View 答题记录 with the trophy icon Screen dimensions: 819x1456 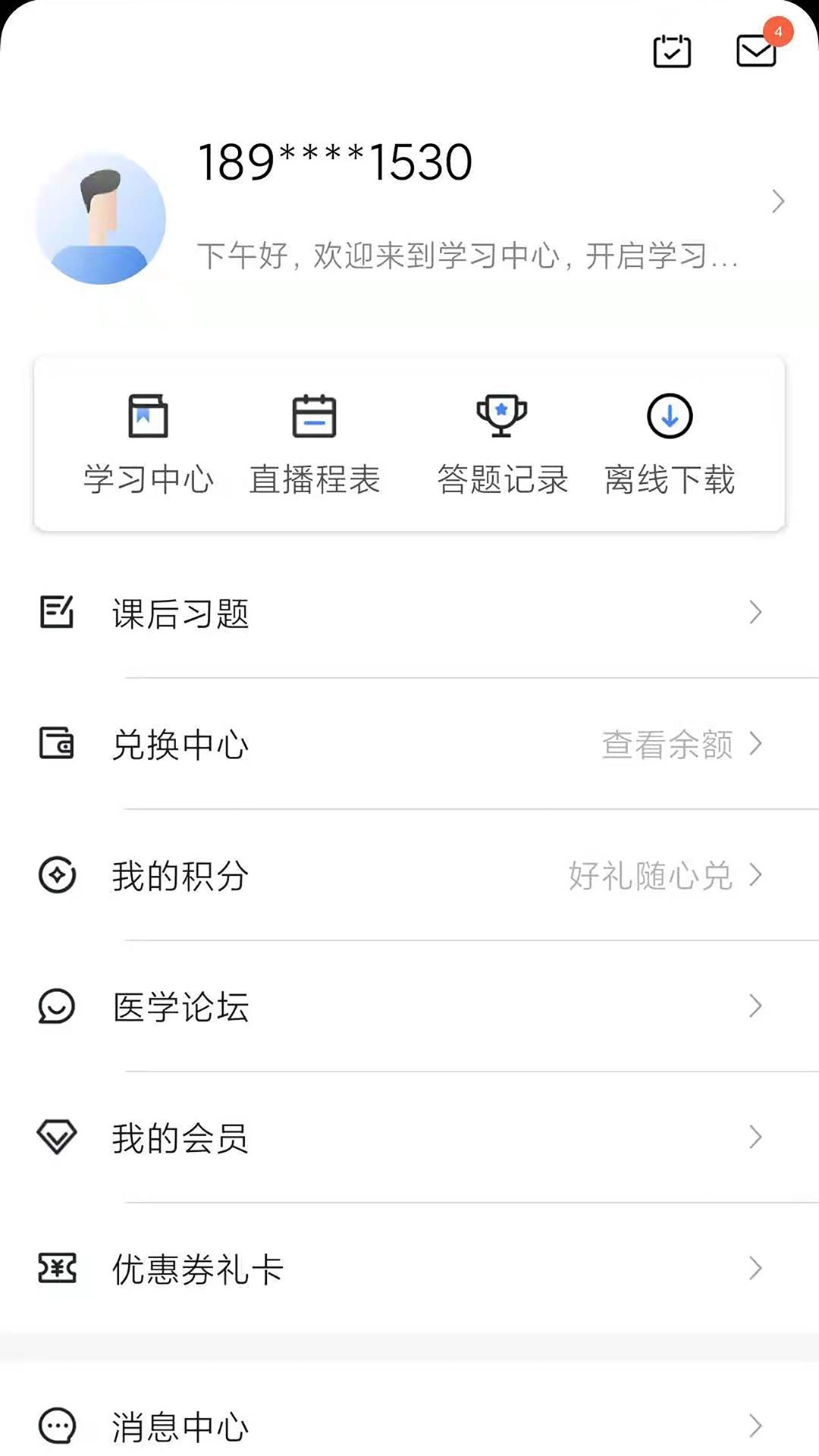501,416
